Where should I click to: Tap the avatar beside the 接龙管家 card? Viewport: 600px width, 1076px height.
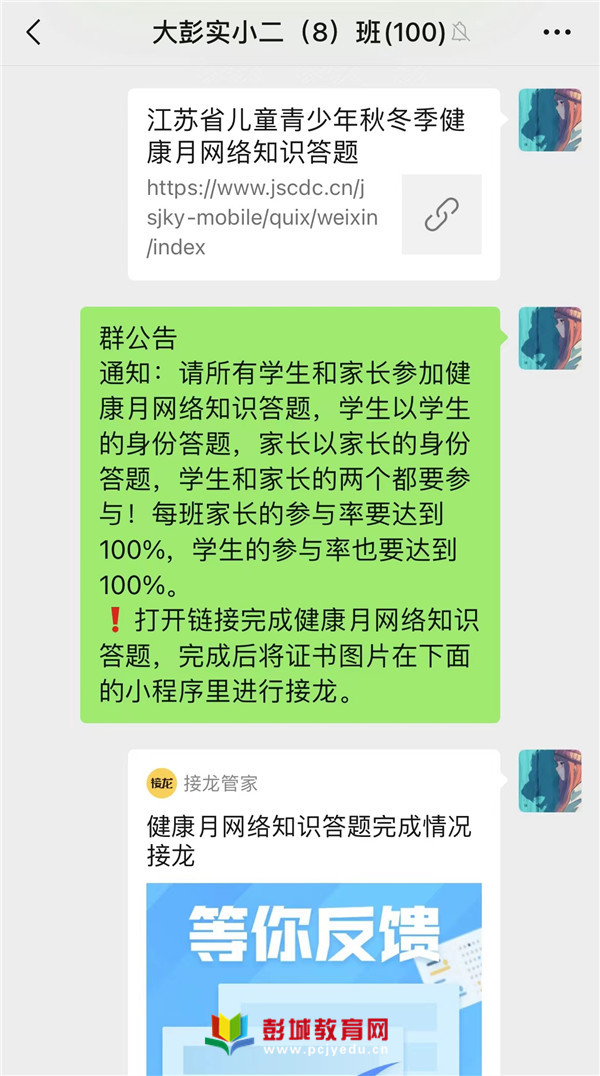click(x=550, y=781)
